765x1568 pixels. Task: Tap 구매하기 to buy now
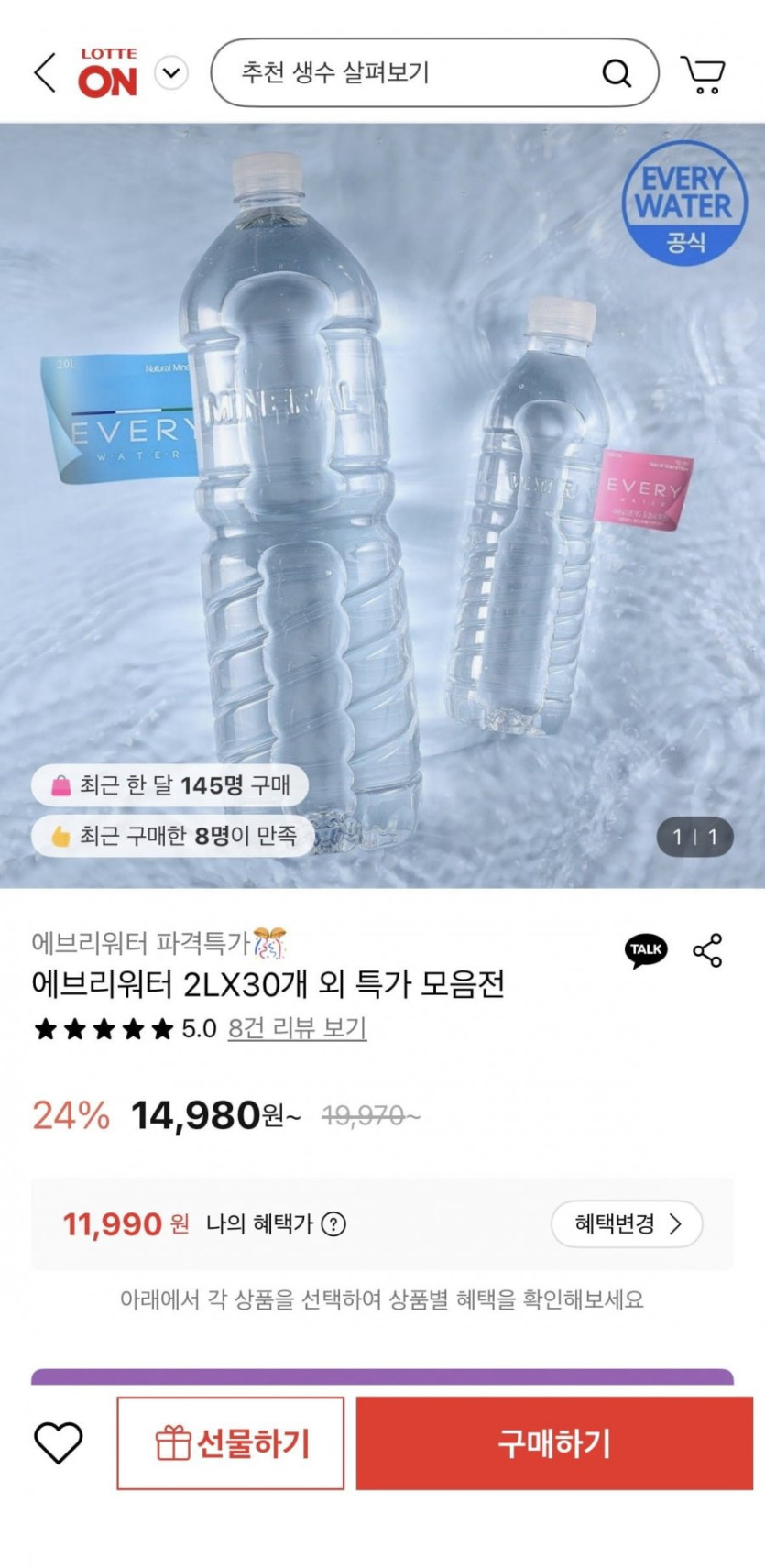click(554, 1443)
